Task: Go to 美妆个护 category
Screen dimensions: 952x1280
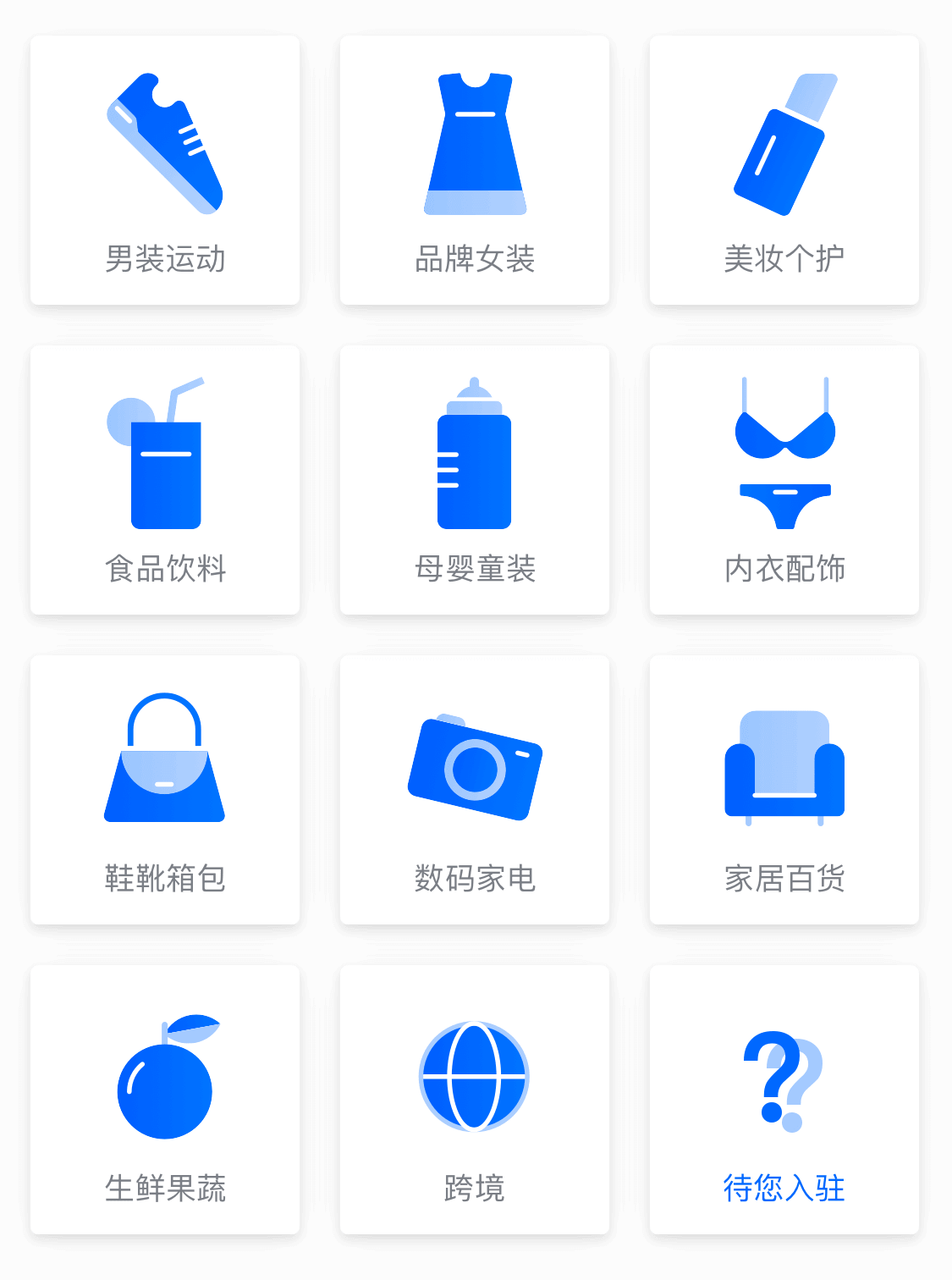Action: click(784, 170)
